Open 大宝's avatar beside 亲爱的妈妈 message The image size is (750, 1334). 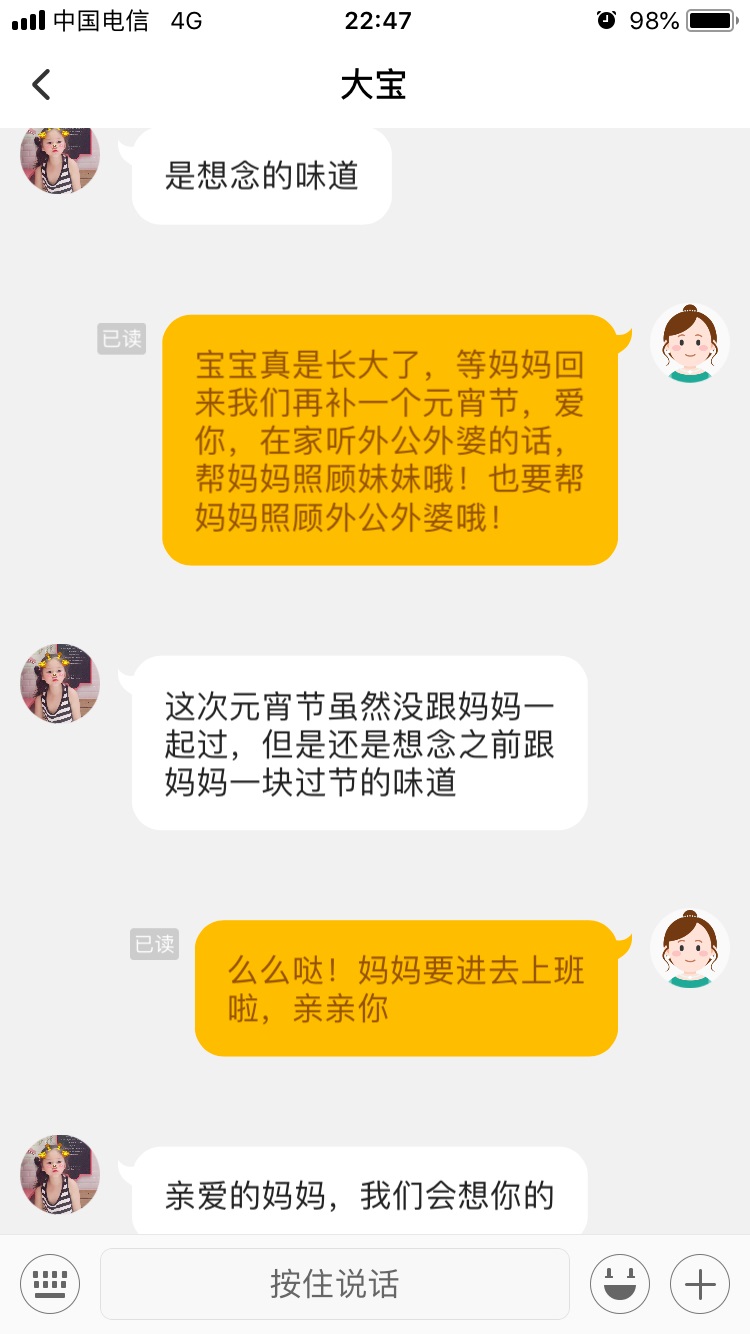60,1175
